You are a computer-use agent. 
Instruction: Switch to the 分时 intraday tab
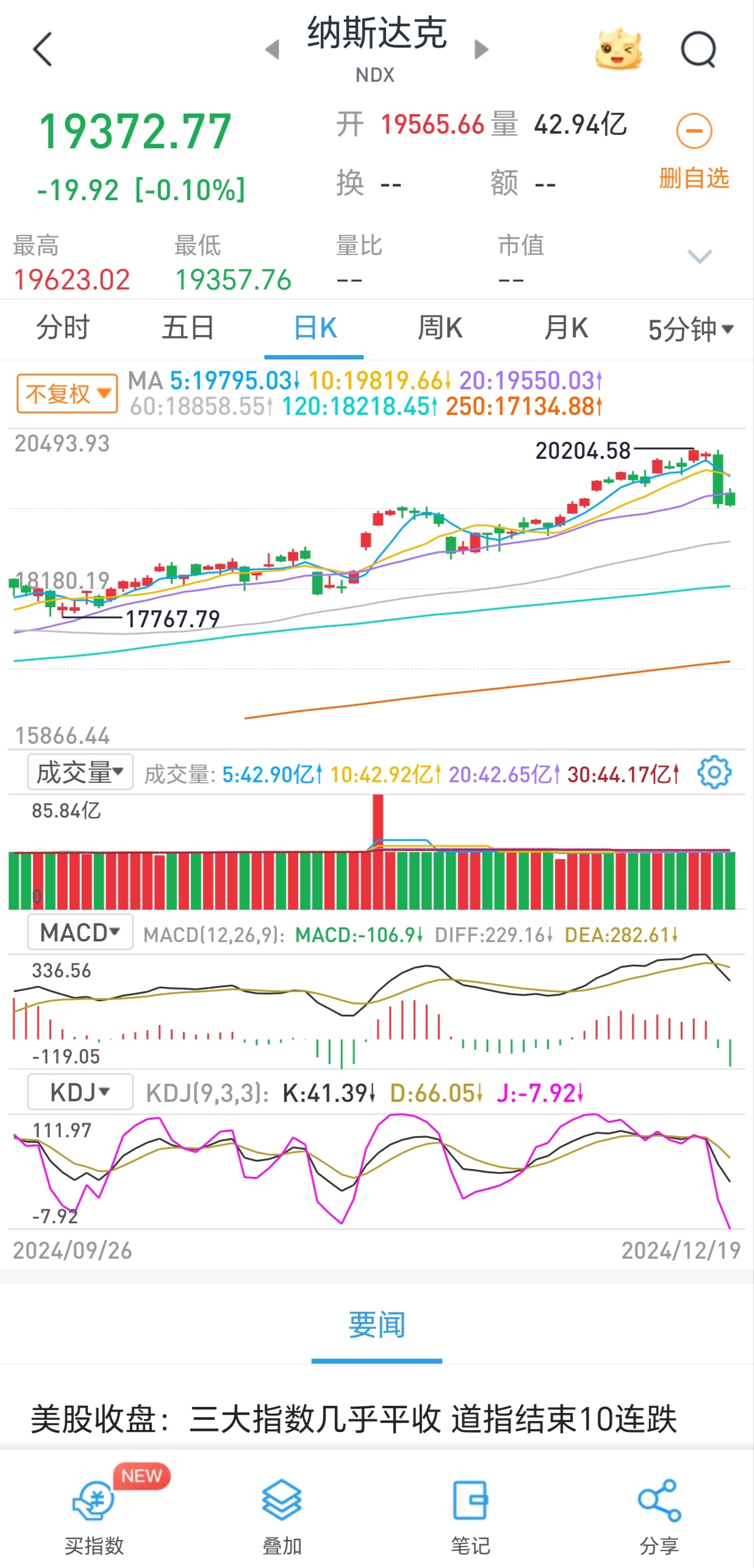(63, 328)
